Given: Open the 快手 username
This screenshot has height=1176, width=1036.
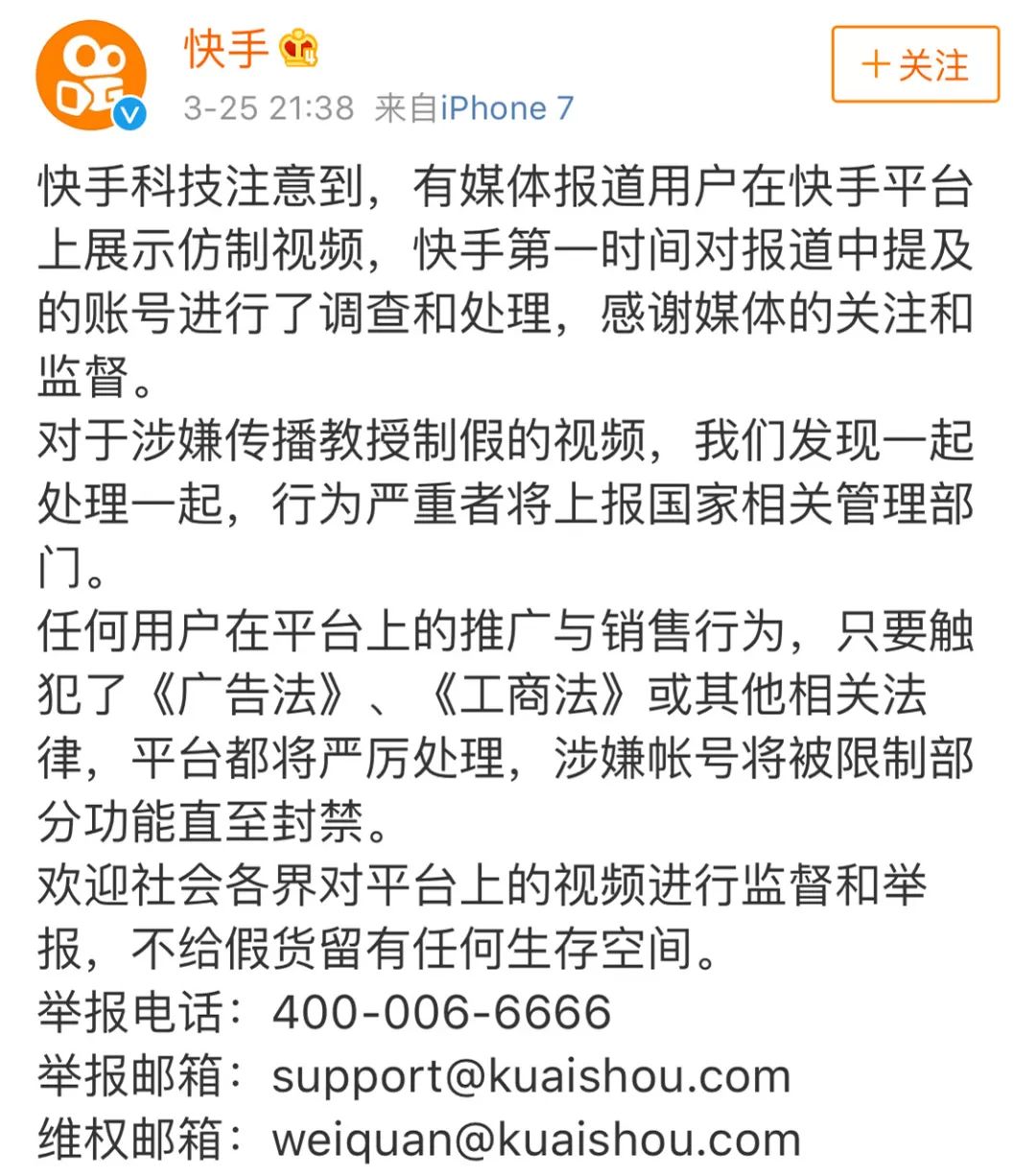Looking at the screenshot, I should pos(226,48).
